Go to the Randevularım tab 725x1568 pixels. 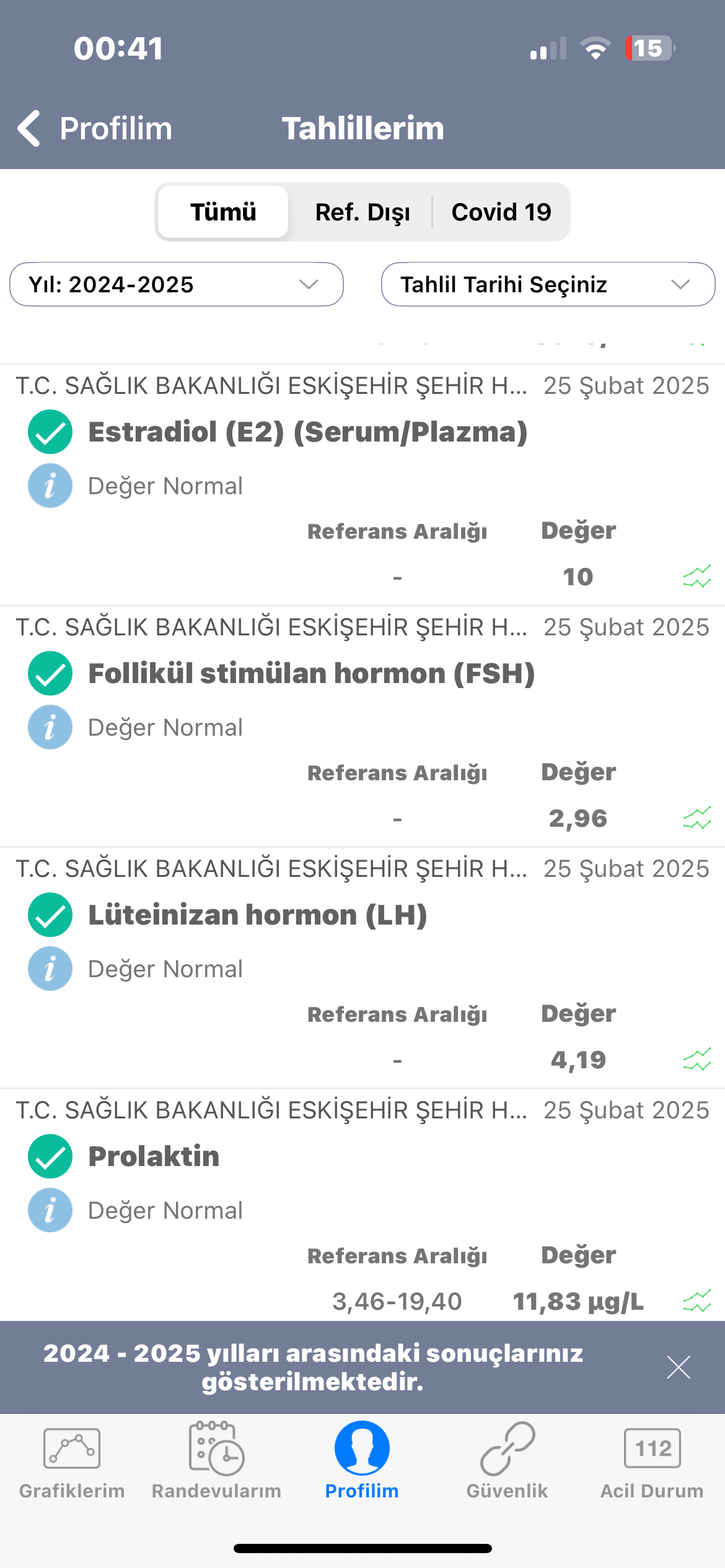point(217,1461)
